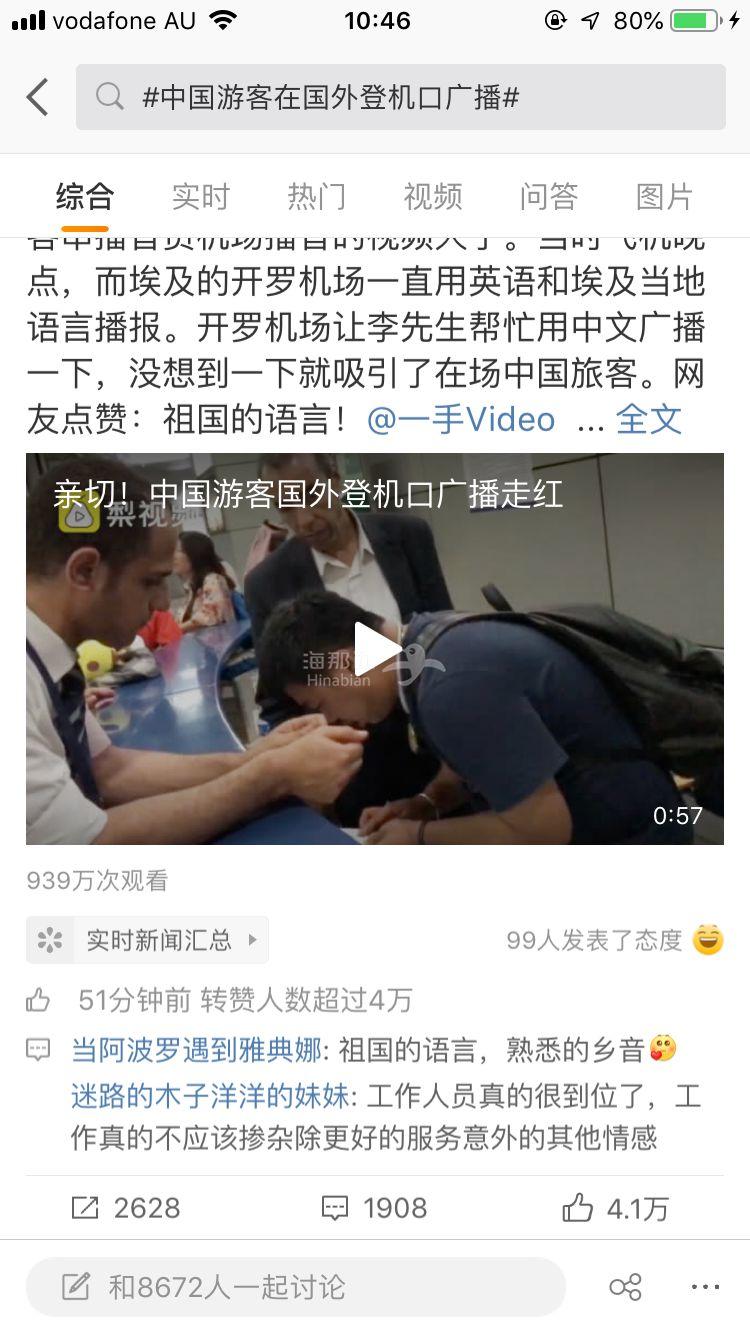750x1334 pixels.
Task: Tap the hashtag search field
Action: [x=400, y=97]
